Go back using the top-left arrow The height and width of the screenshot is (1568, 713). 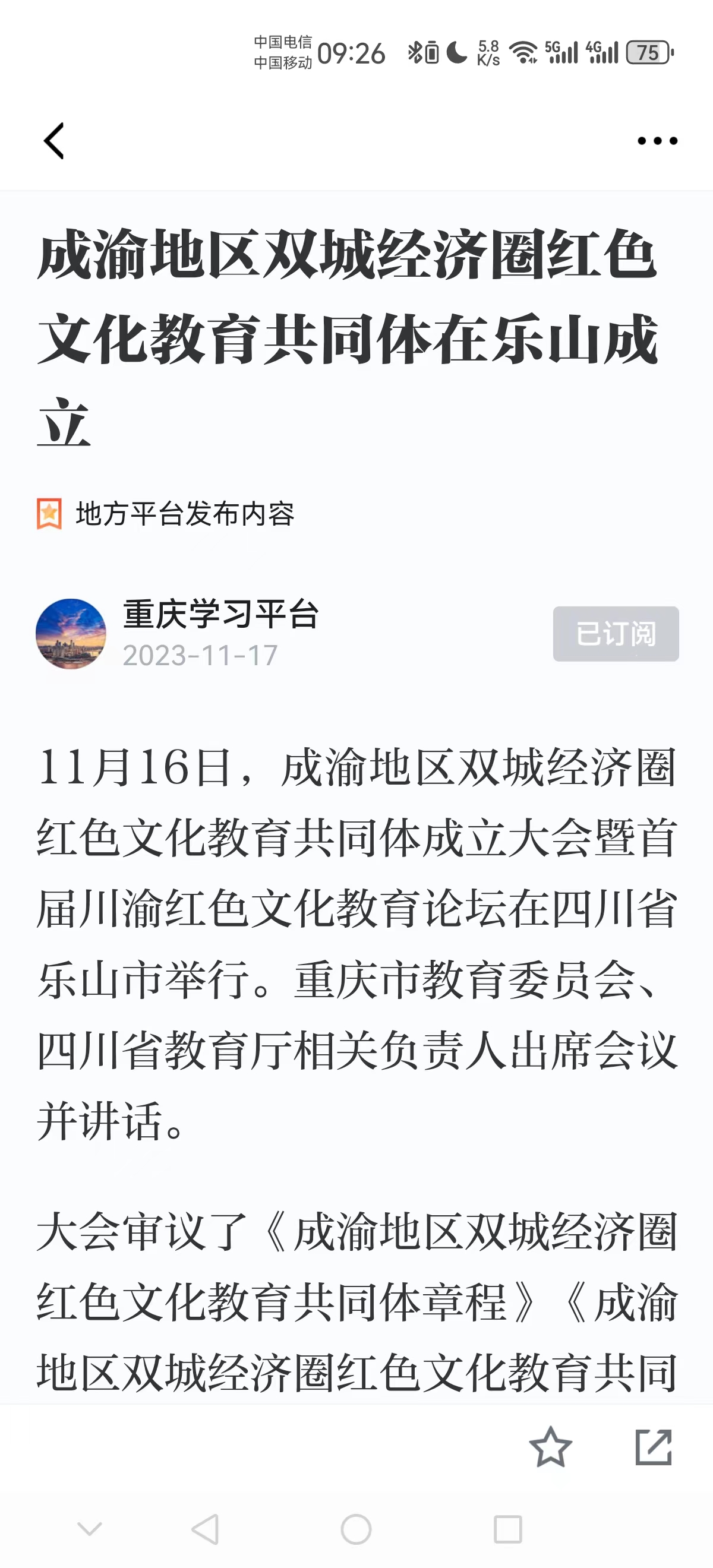(x=54, y=141)
